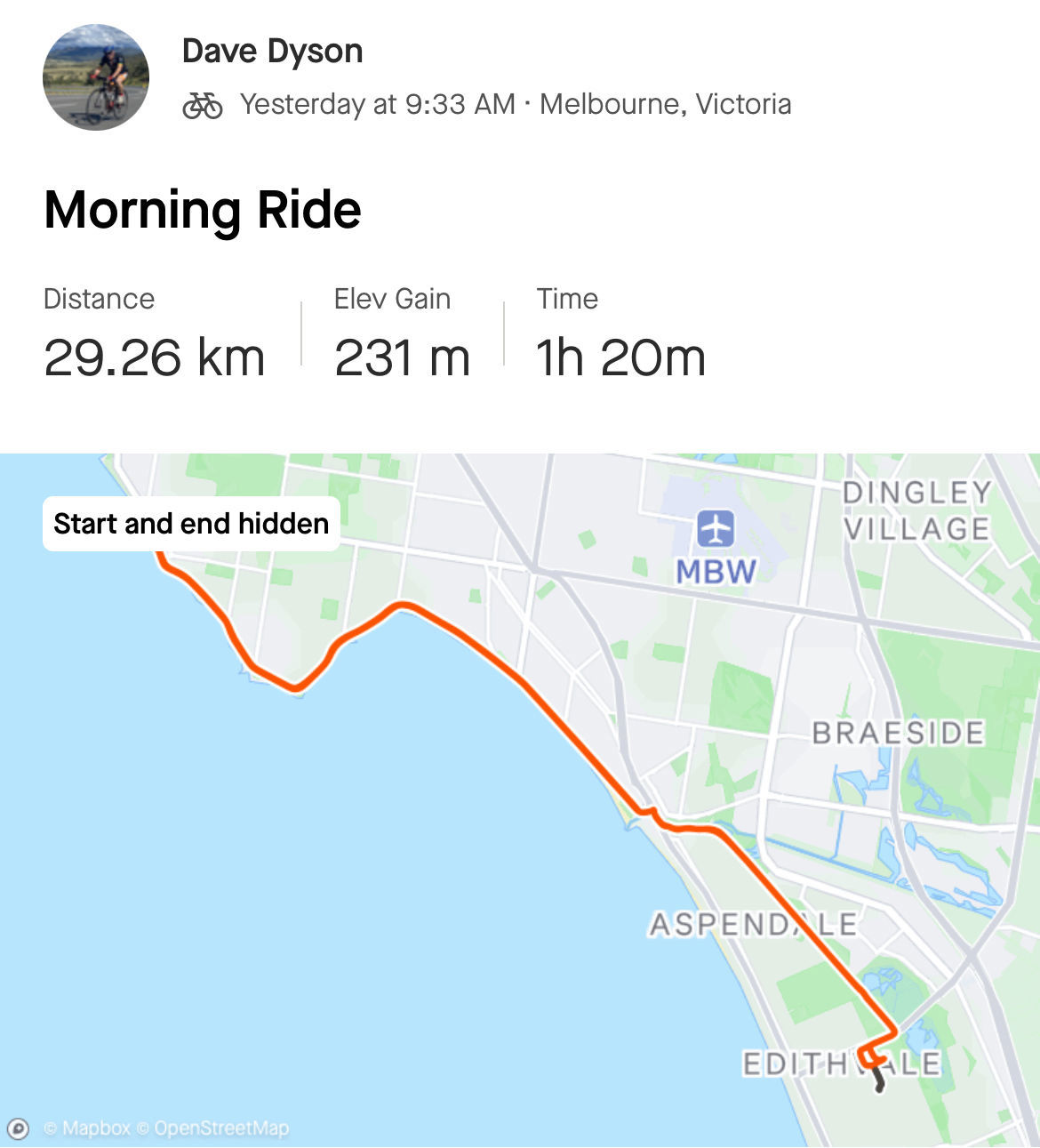
Task: Tap the name Dave Dyson
Action: (272, 52)
